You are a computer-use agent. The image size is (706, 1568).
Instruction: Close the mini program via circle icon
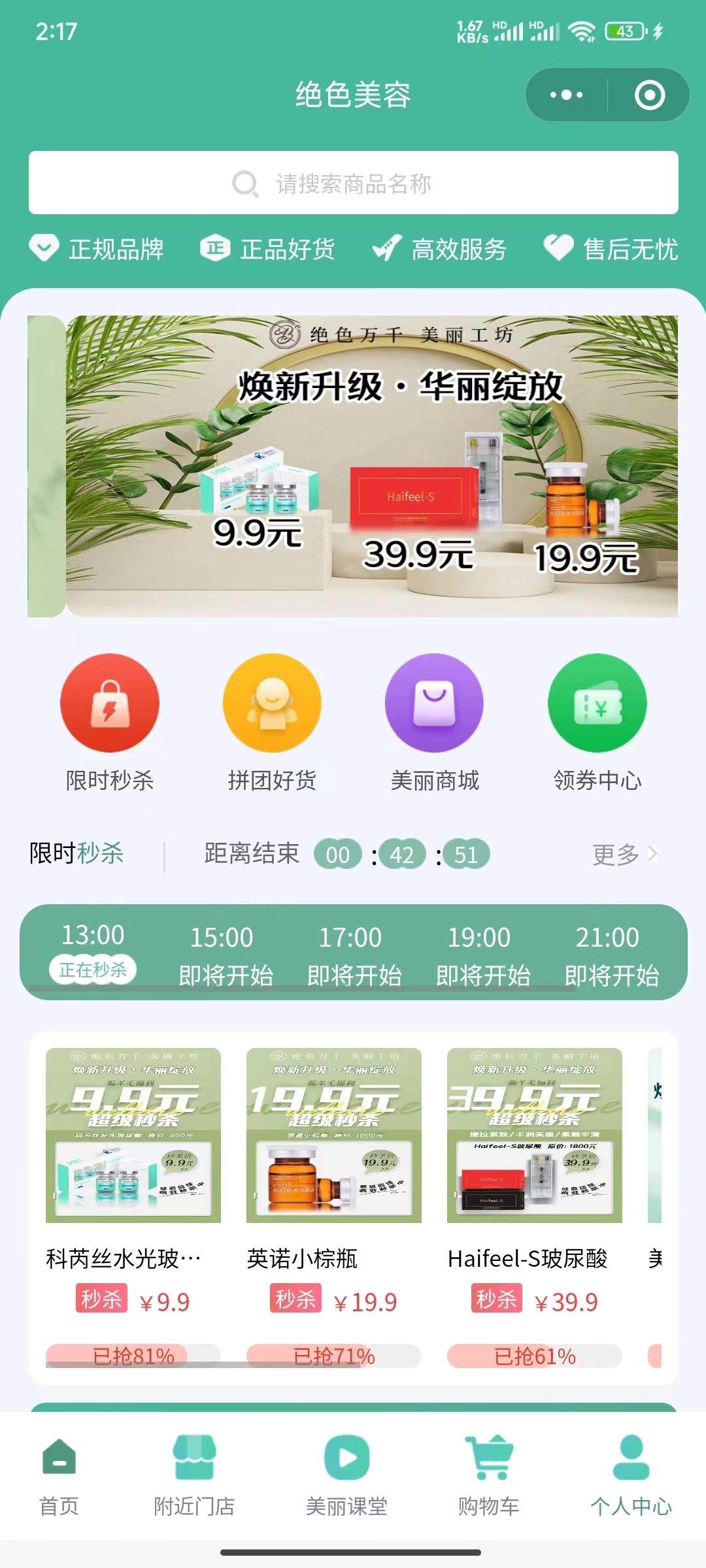click(649, 95)
